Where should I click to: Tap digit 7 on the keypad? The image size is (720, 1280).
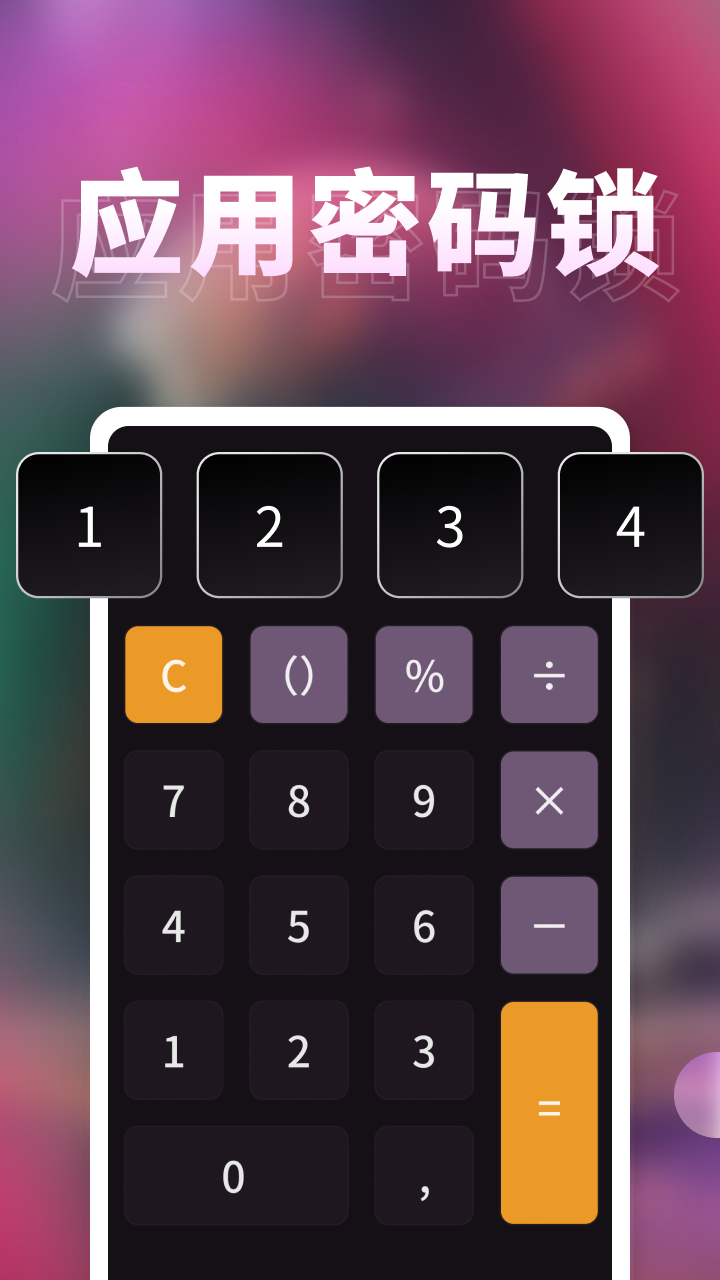click(x=173, y=799)
